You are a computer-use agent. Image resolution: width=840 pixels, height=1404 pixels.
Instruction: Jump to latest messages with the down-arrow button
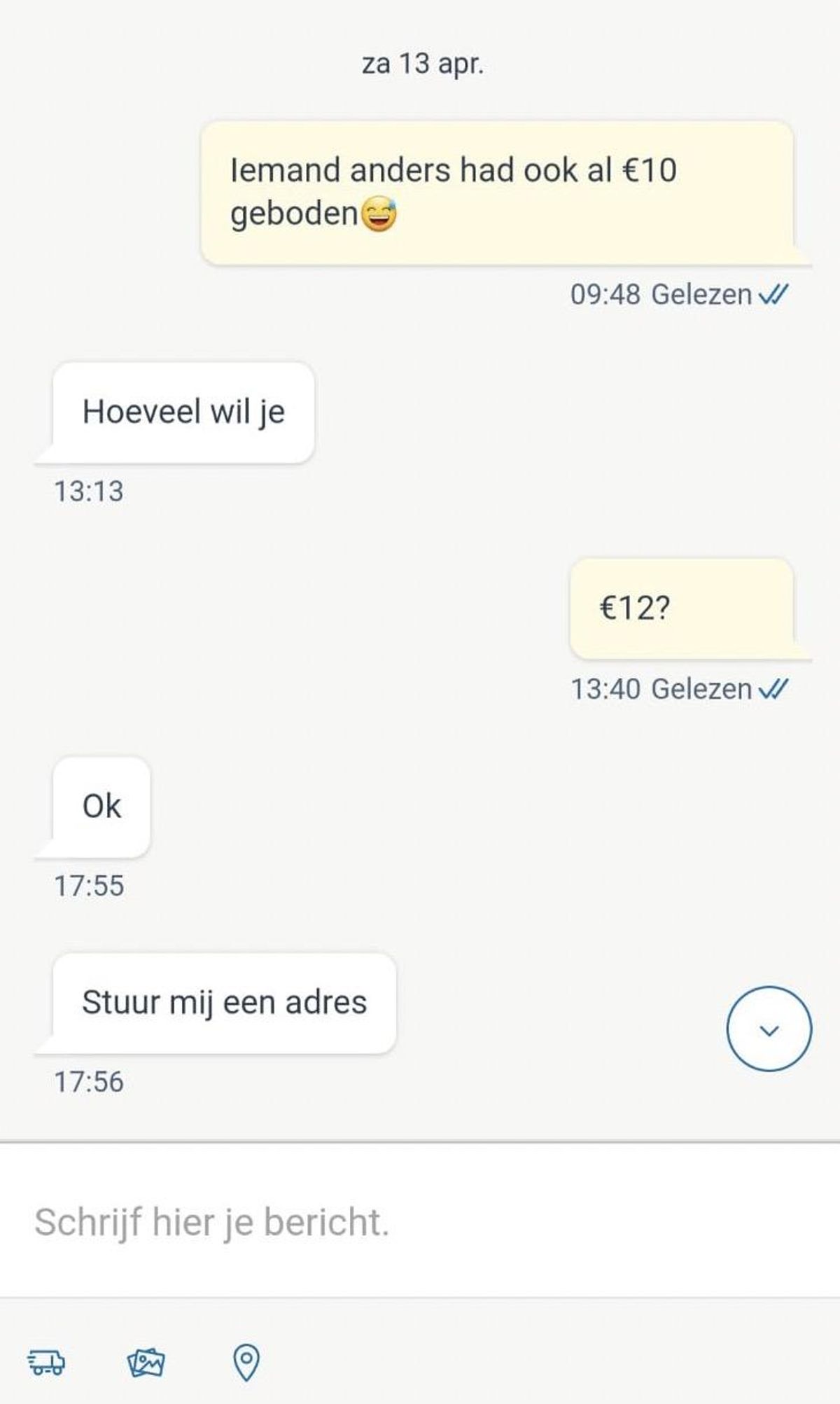769,1029
